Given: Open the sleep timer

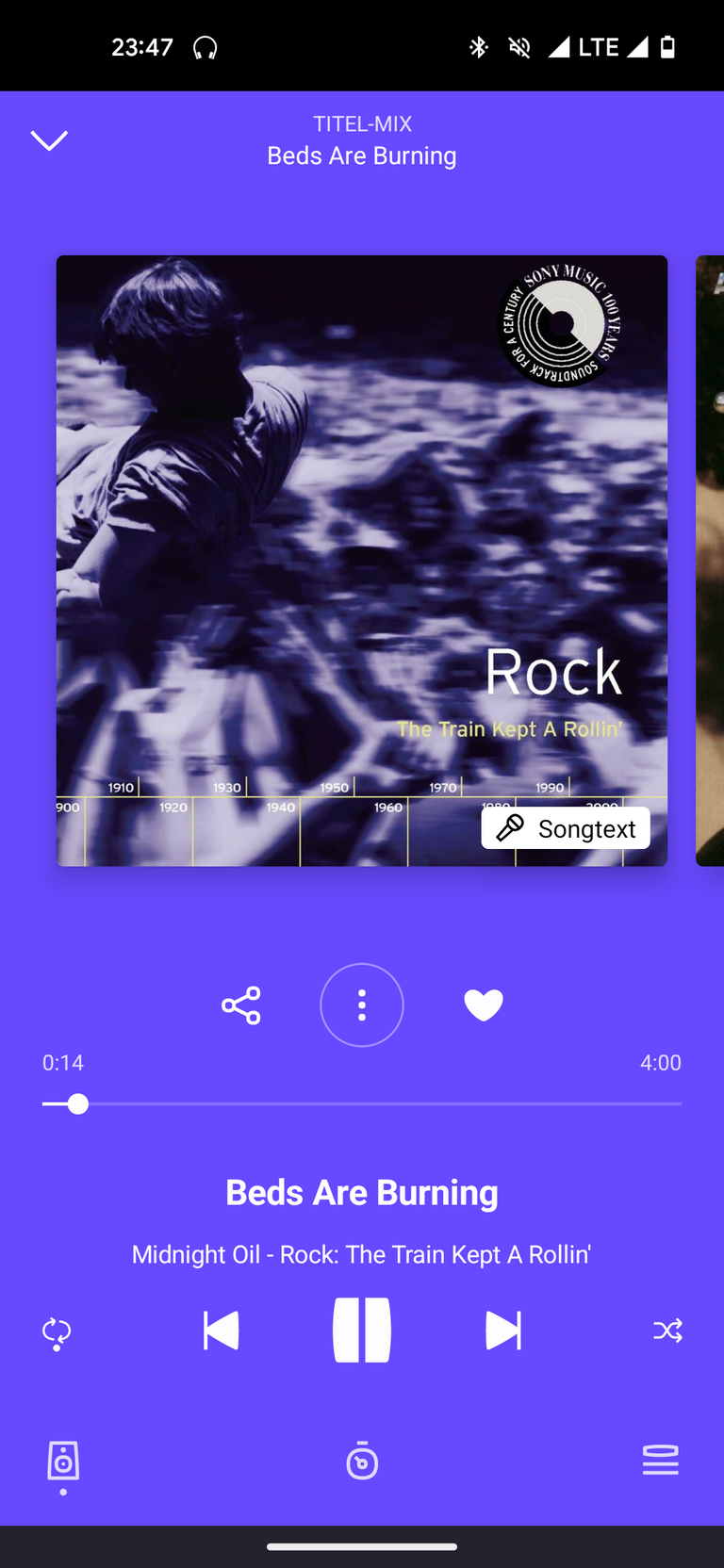Looking at the screenshot, I should (x=362, y=1461).
